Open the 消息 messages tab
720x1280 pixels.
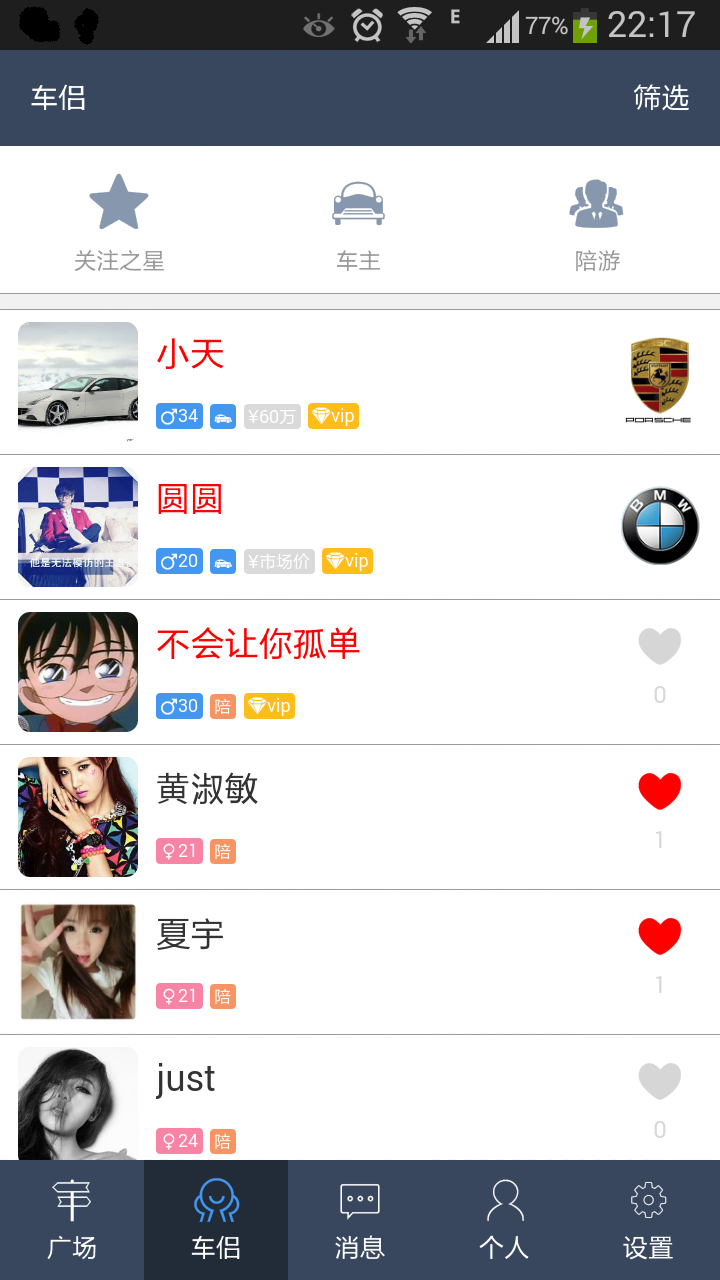(360, 1220)
